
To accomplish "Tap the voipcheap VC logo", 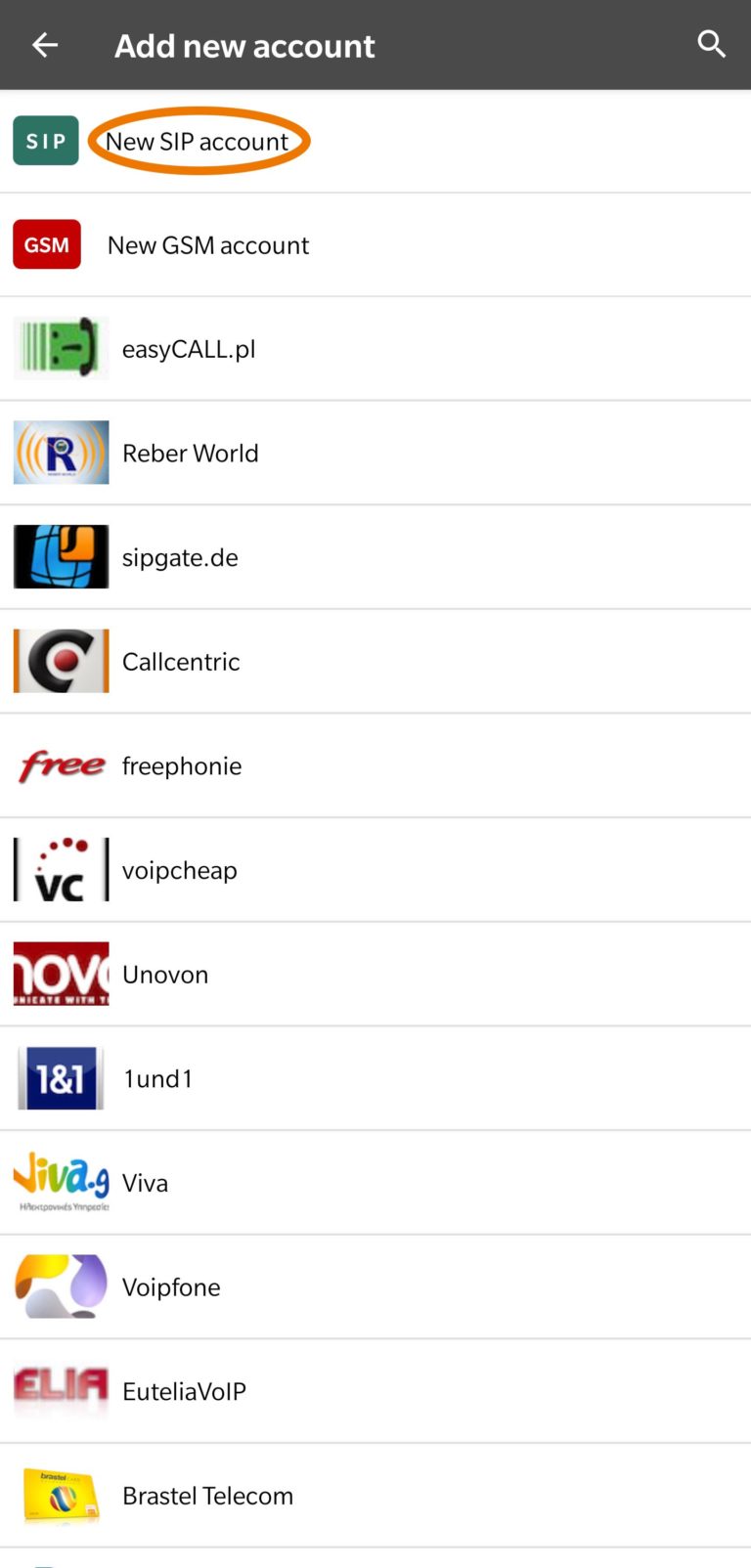I will click(x=61, y=869).
